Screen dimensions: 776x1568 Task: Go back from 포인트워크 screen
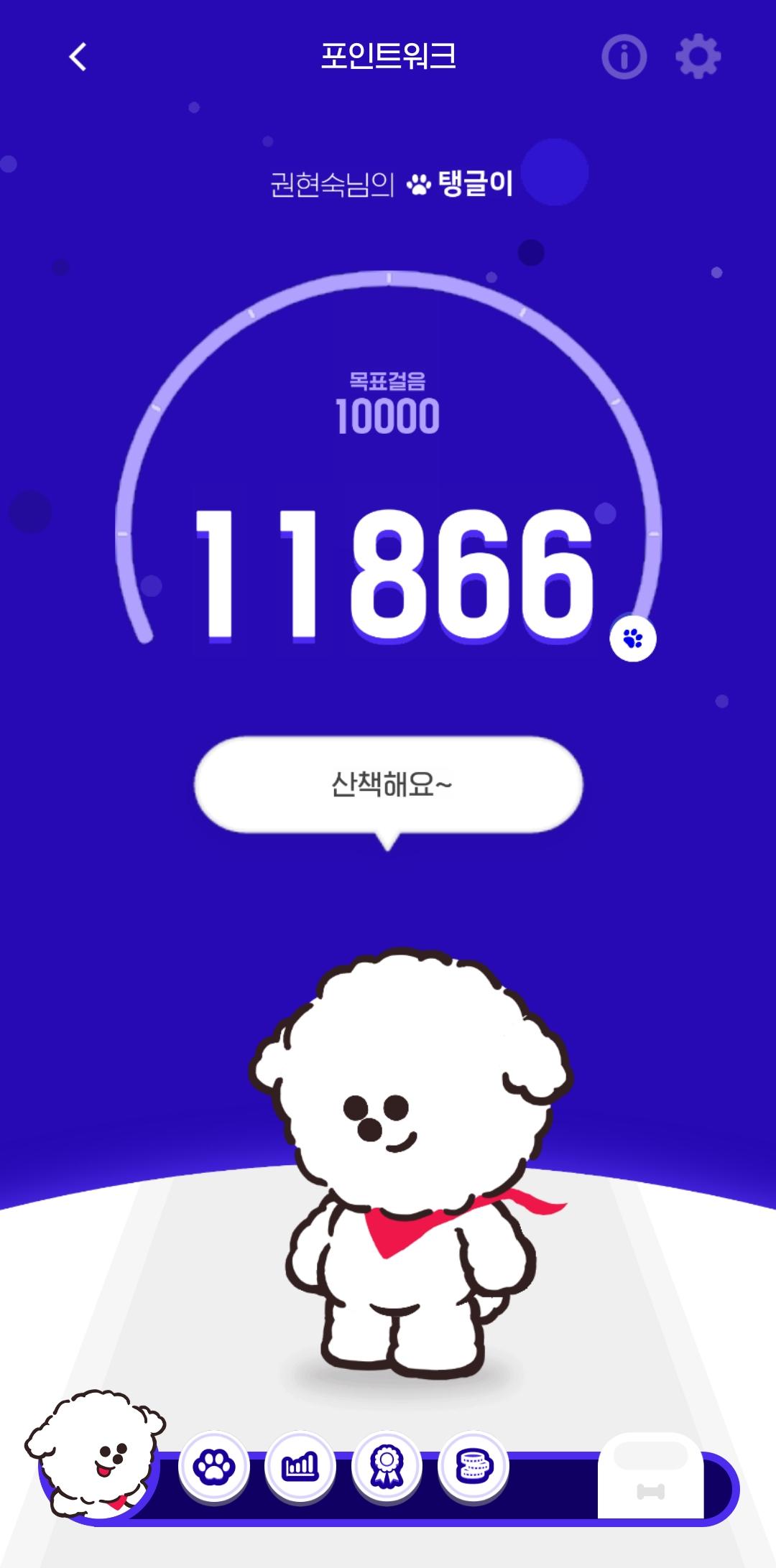tap(78, 57)
